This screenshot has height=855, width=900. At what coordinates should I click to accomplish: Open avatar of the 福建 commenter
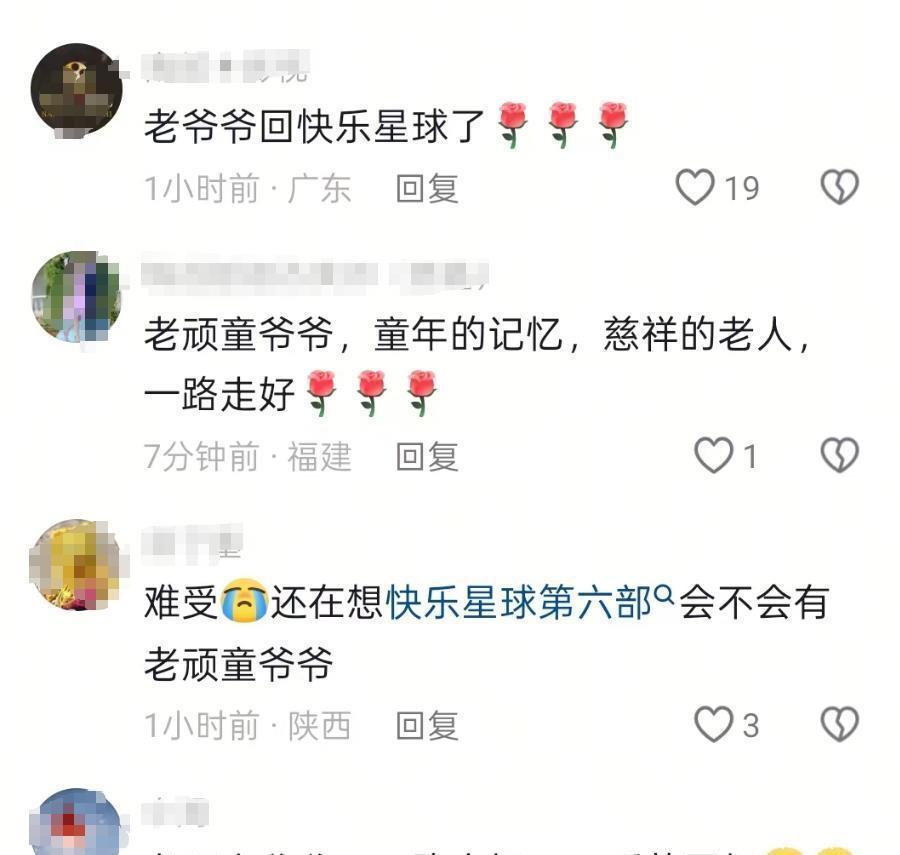(76, 297)
